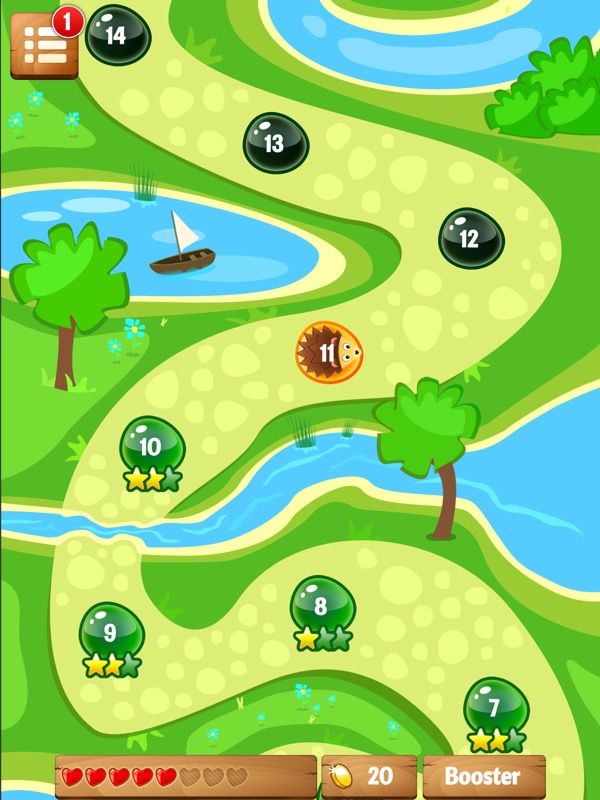Screen dimensions: 600x800
Task: Open the Booster shop
Action: [484, 776]
